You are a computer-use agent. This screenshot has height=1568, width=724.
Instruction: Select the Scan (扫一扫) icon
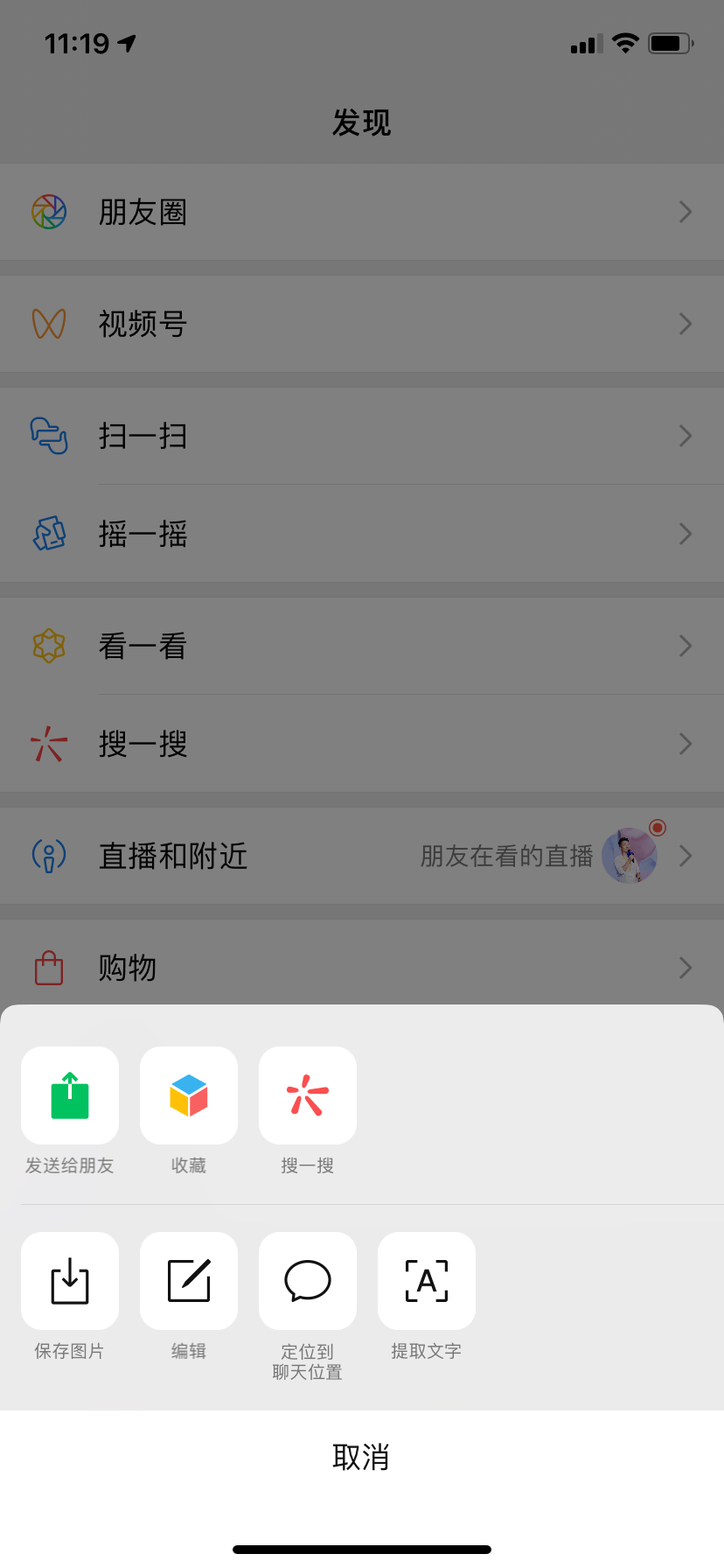coord(48,436)
